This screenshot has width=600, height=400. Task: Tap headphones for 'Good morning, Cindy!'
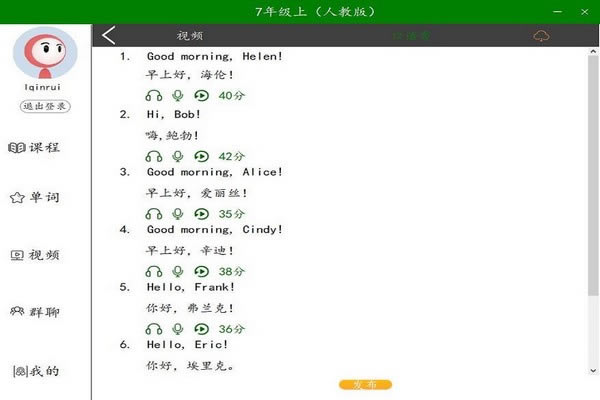click(x=153, y=271)
